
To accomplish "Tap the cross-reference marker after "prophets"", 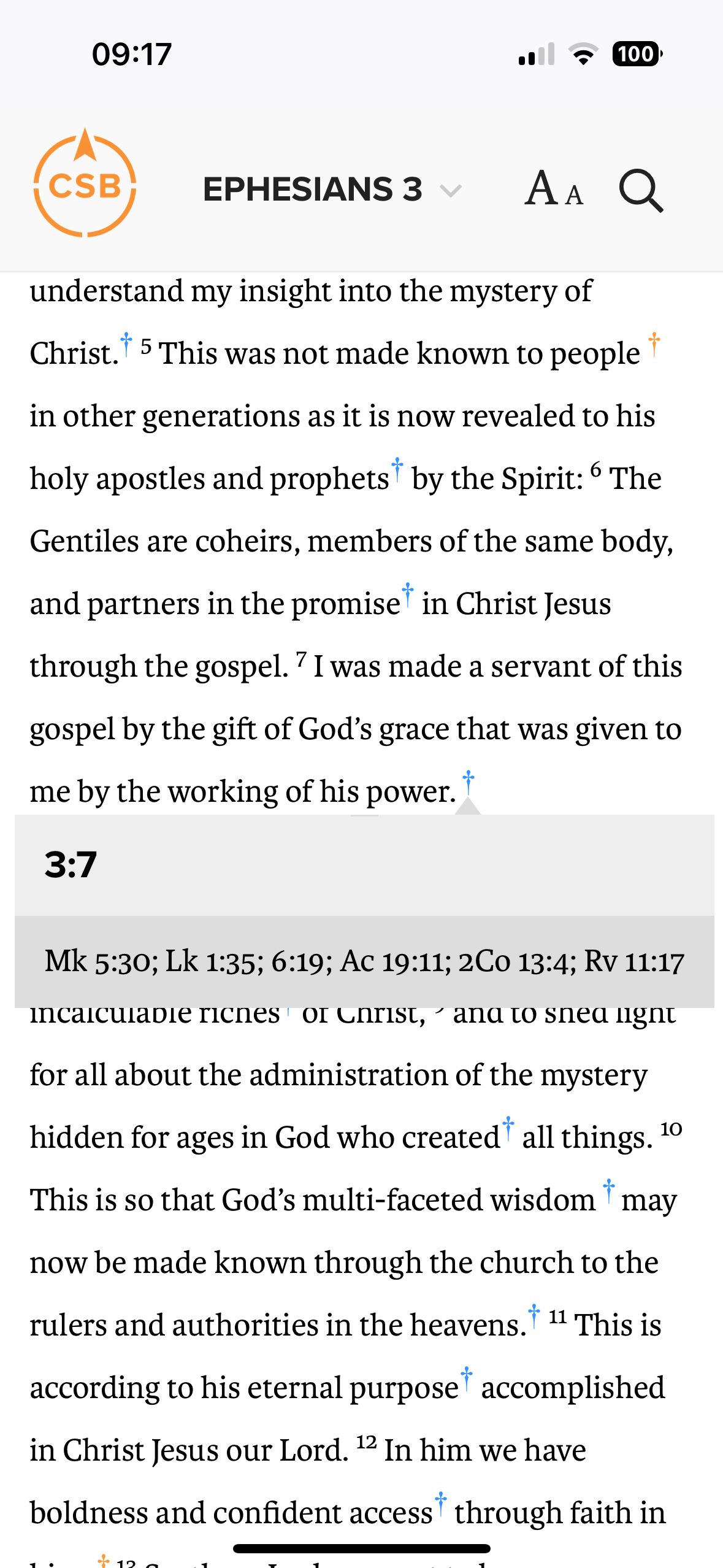I will [x=397, y=469].
